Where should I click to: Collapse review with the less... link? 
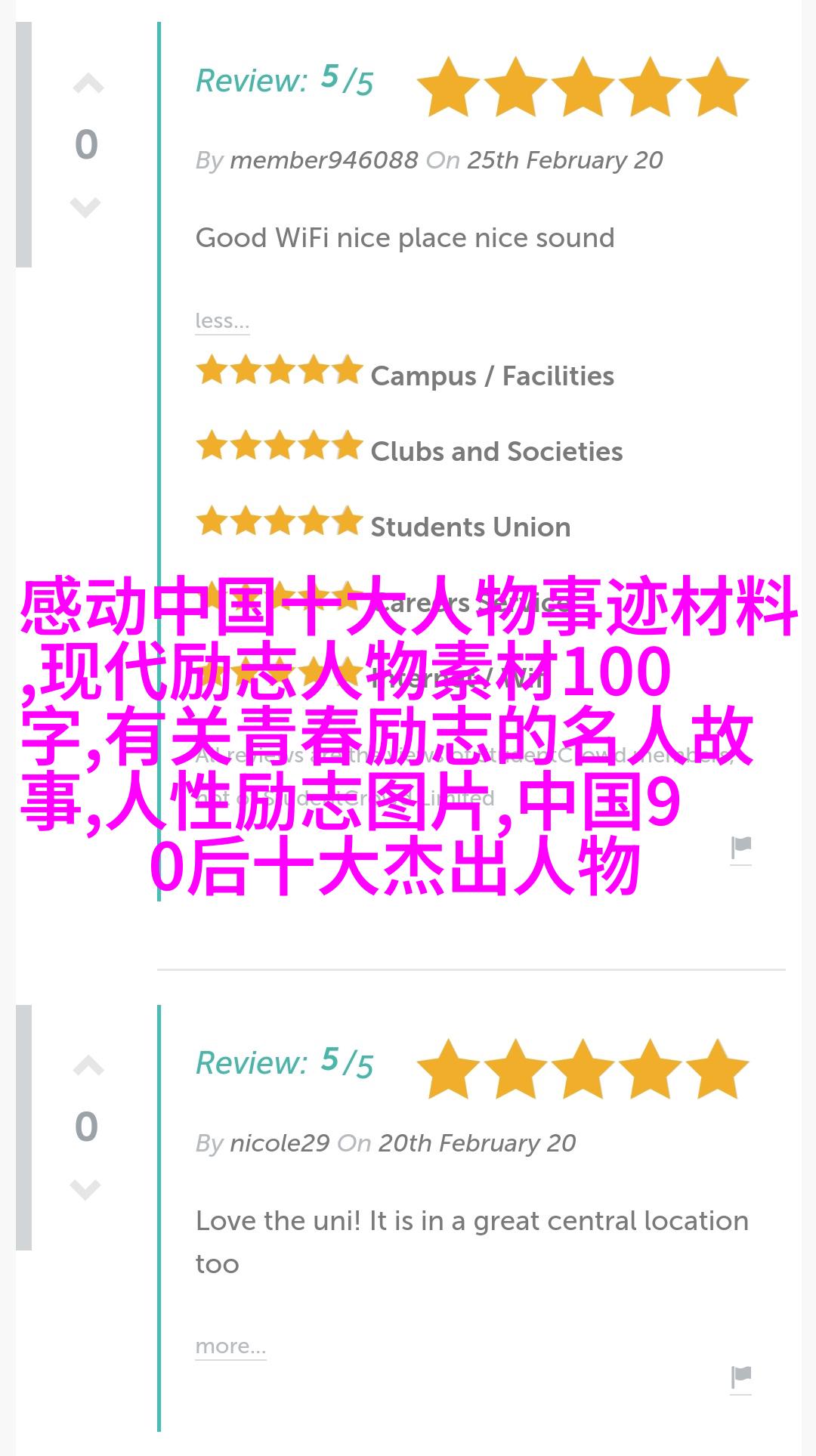pyautogui.click(x=221, y=321)
